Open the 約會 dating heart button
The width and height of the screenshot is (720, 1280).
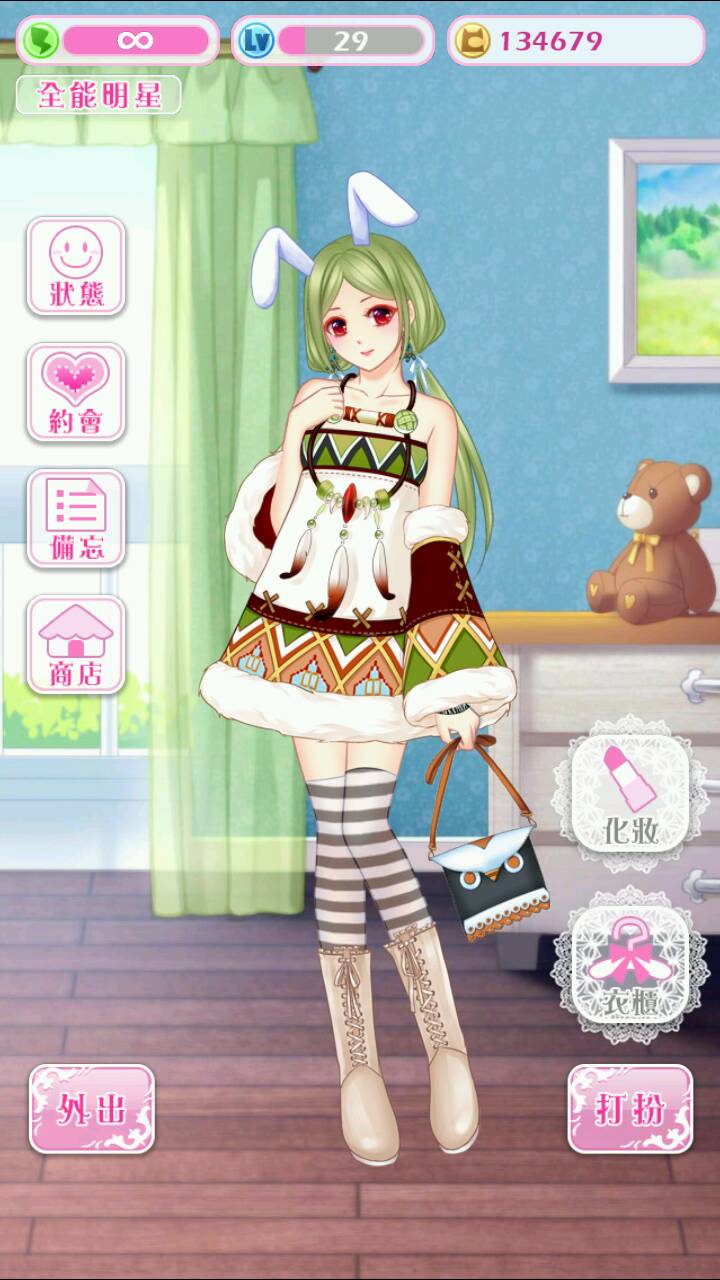(x=76, y=392)
